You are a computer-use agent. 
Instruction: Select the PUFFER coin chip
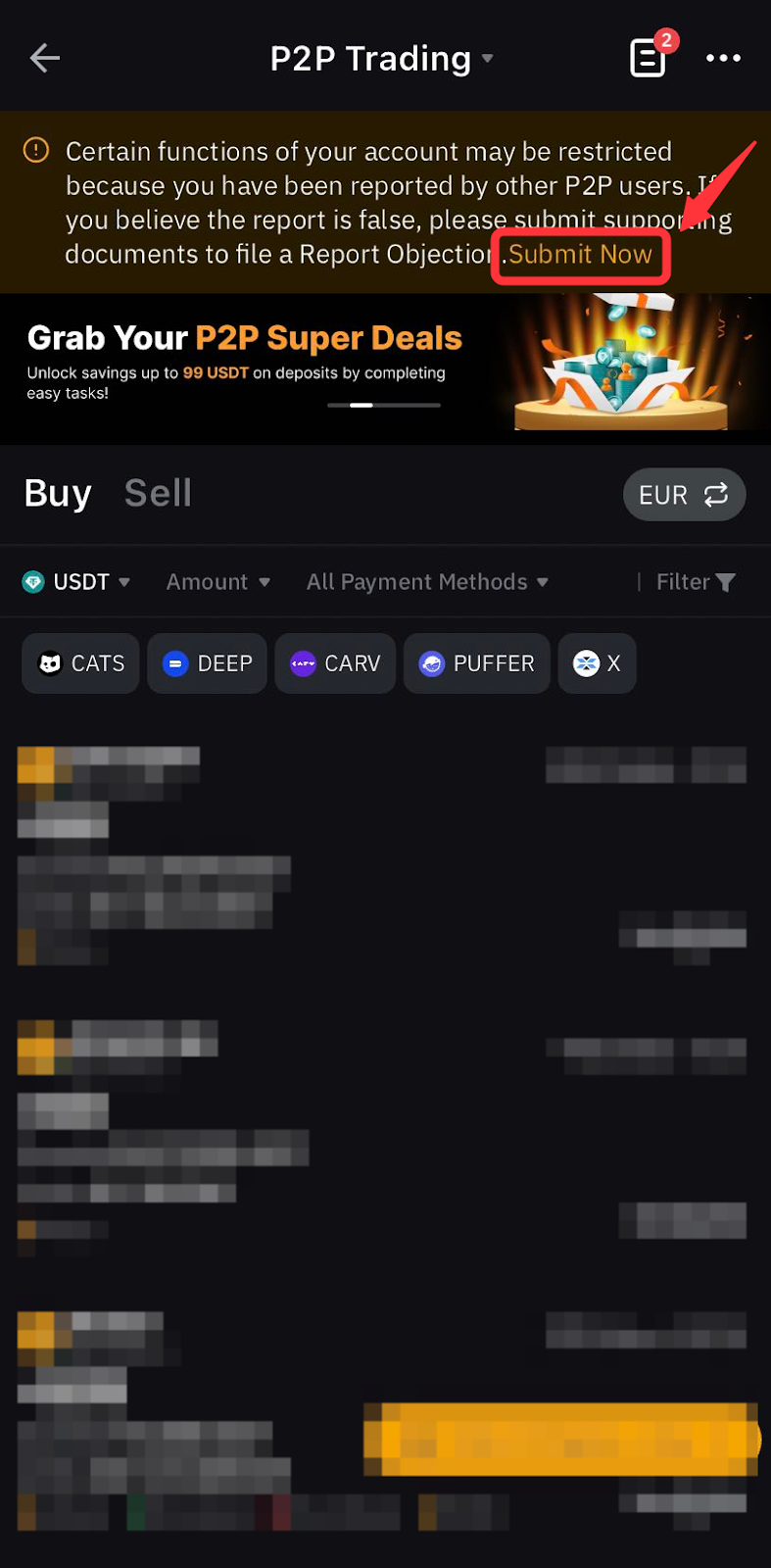coord(476,663)
